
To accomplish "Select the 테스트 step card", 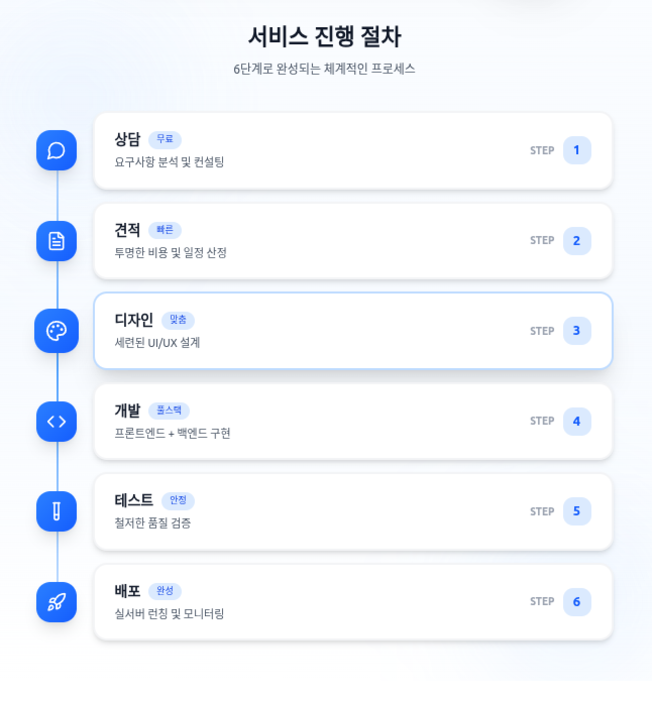I will (x=352, y=511).
